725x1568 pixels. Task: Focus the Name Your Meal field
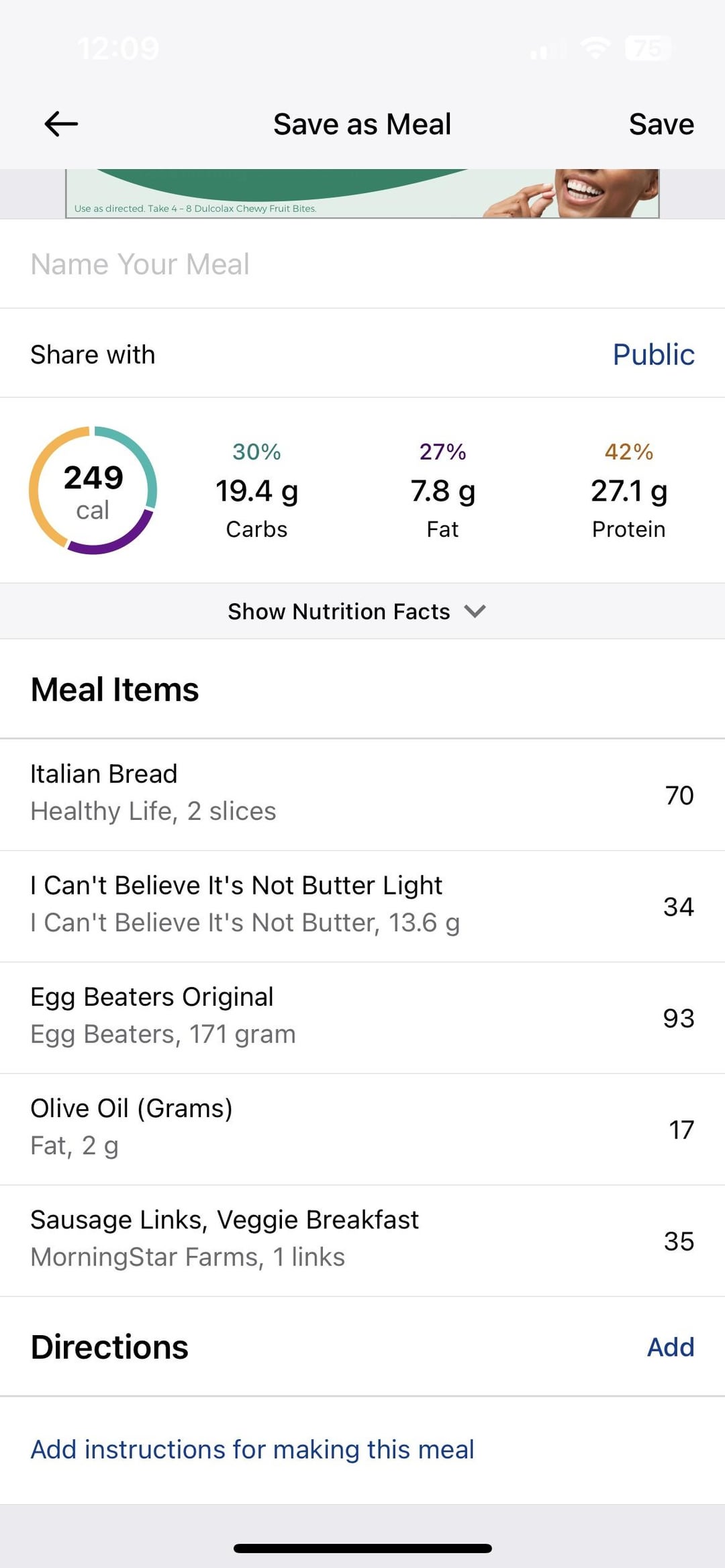362,264
